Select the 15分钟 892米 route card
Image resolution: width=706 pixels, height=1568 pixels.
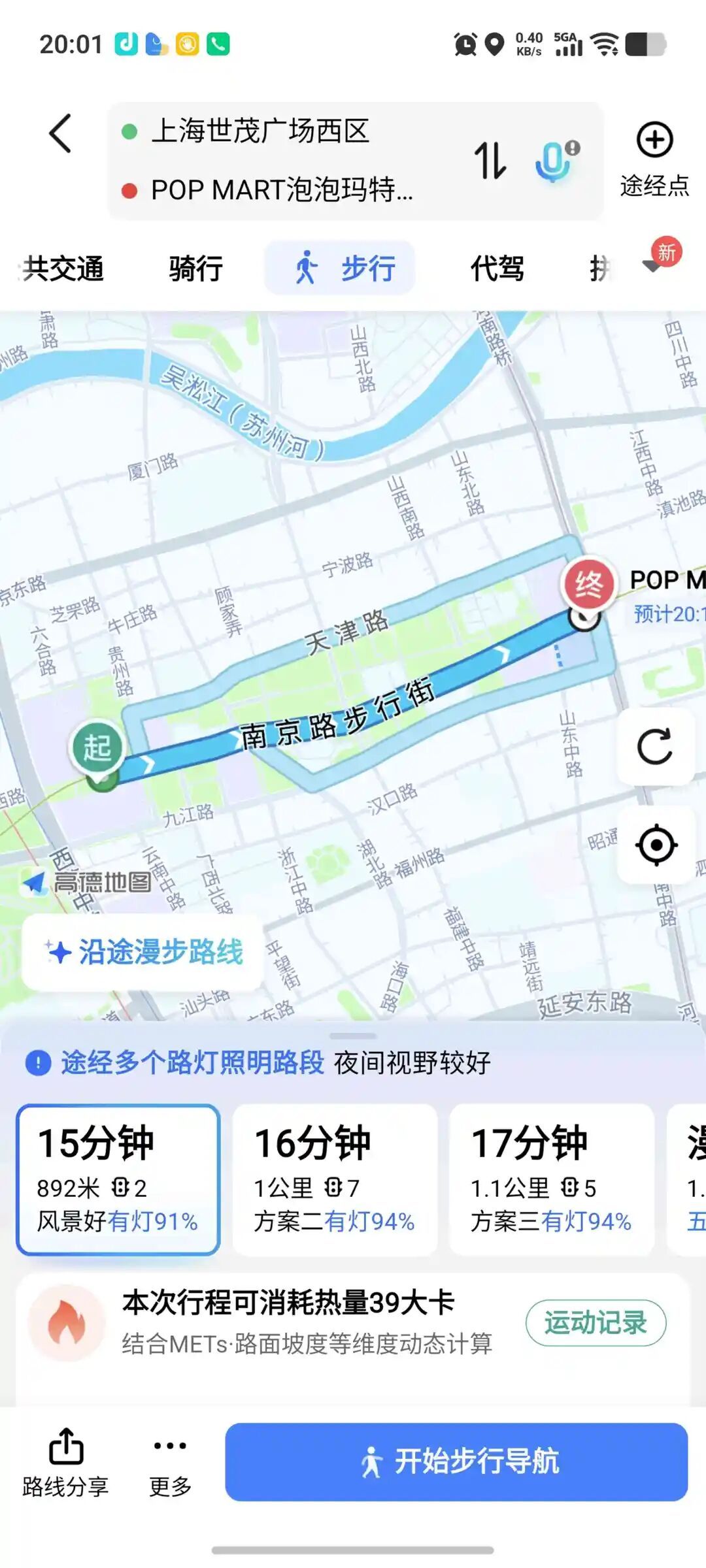pos(118,1180)
